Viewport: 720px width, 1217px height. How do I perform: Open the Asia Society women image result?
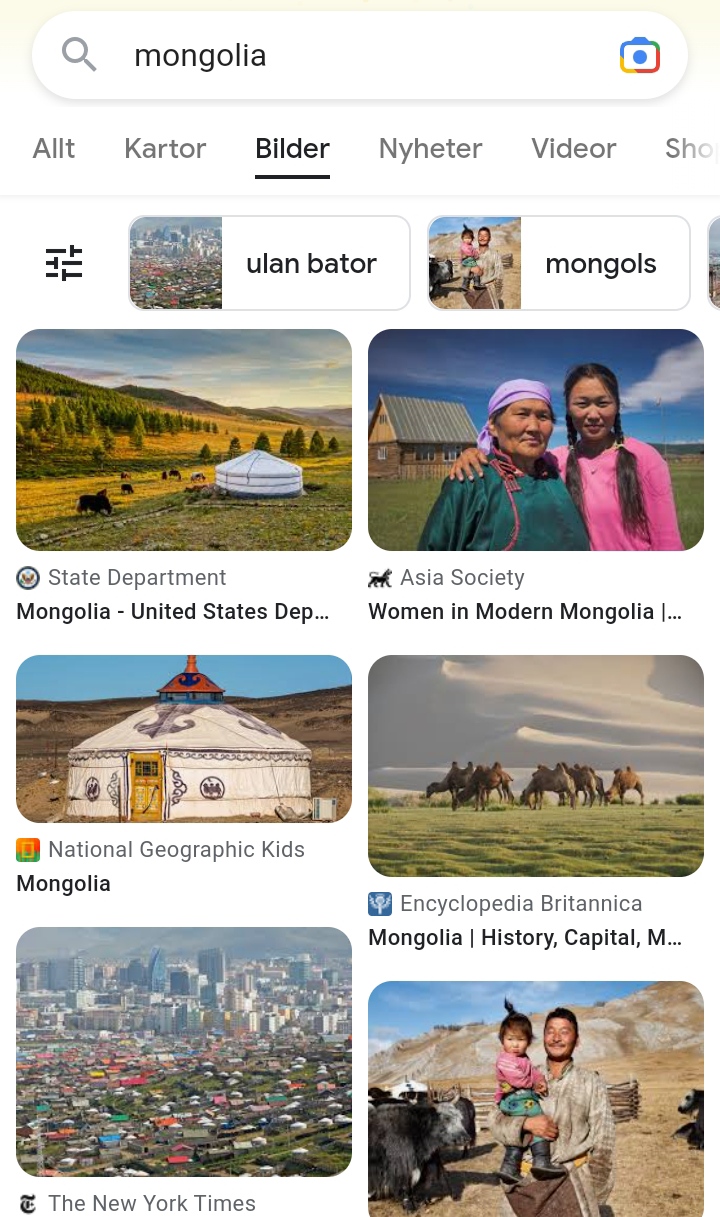(536, 440)
